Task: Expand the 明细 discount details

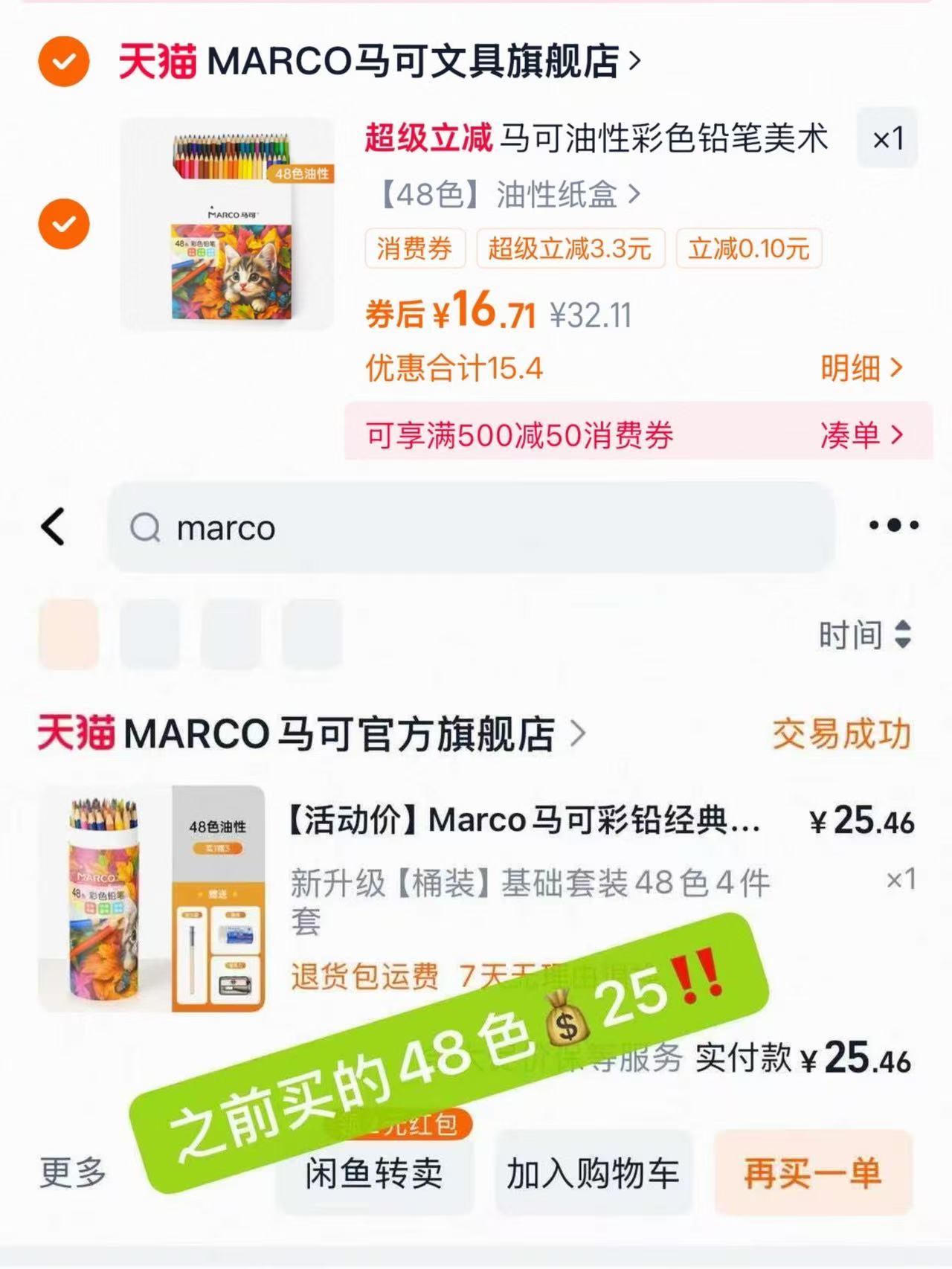Action: point(860,367)
